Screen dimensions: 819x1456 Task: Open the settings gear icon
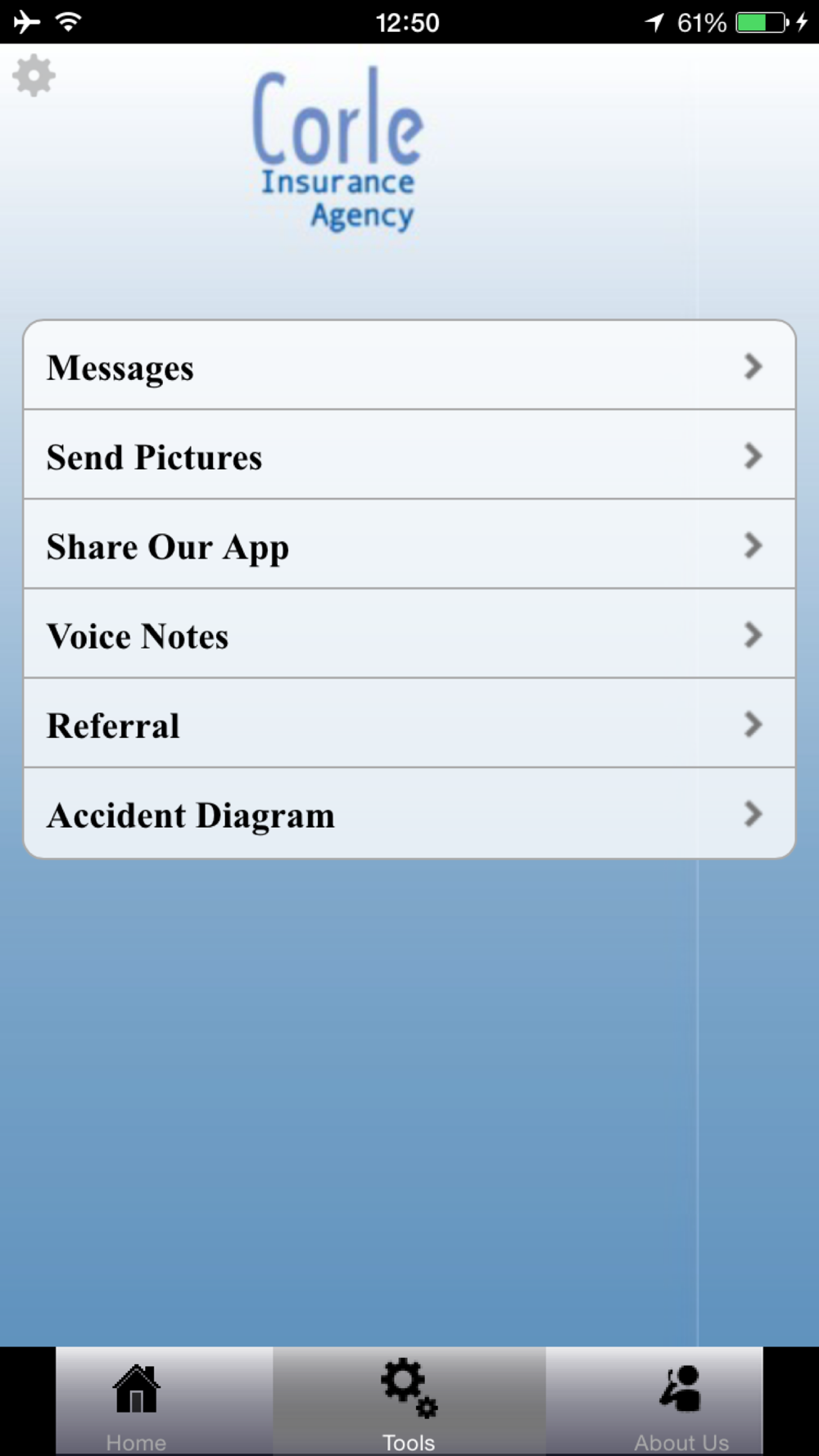(x=34, y=76)
